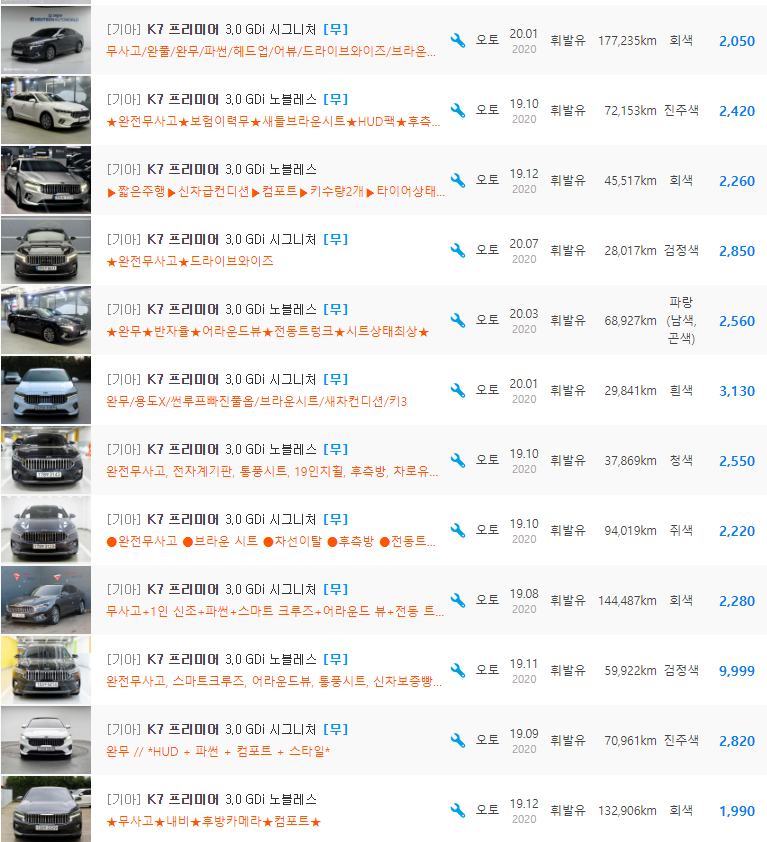
Task: Click the white K7 thumbnail with 29,841km
Action: point(45,390)
